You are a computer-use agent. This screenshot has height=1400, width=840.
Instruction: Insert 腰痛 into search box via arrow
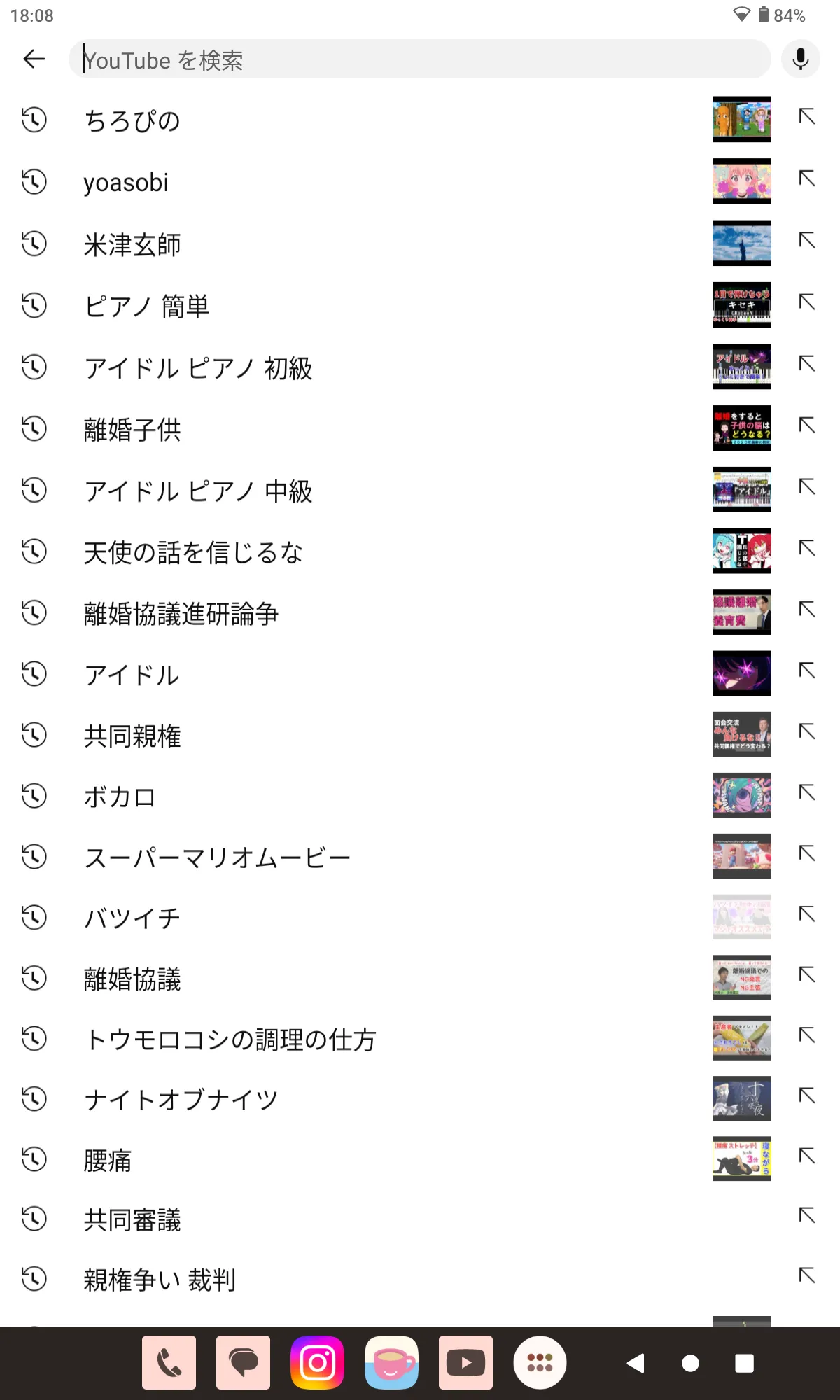point(807,1157)
